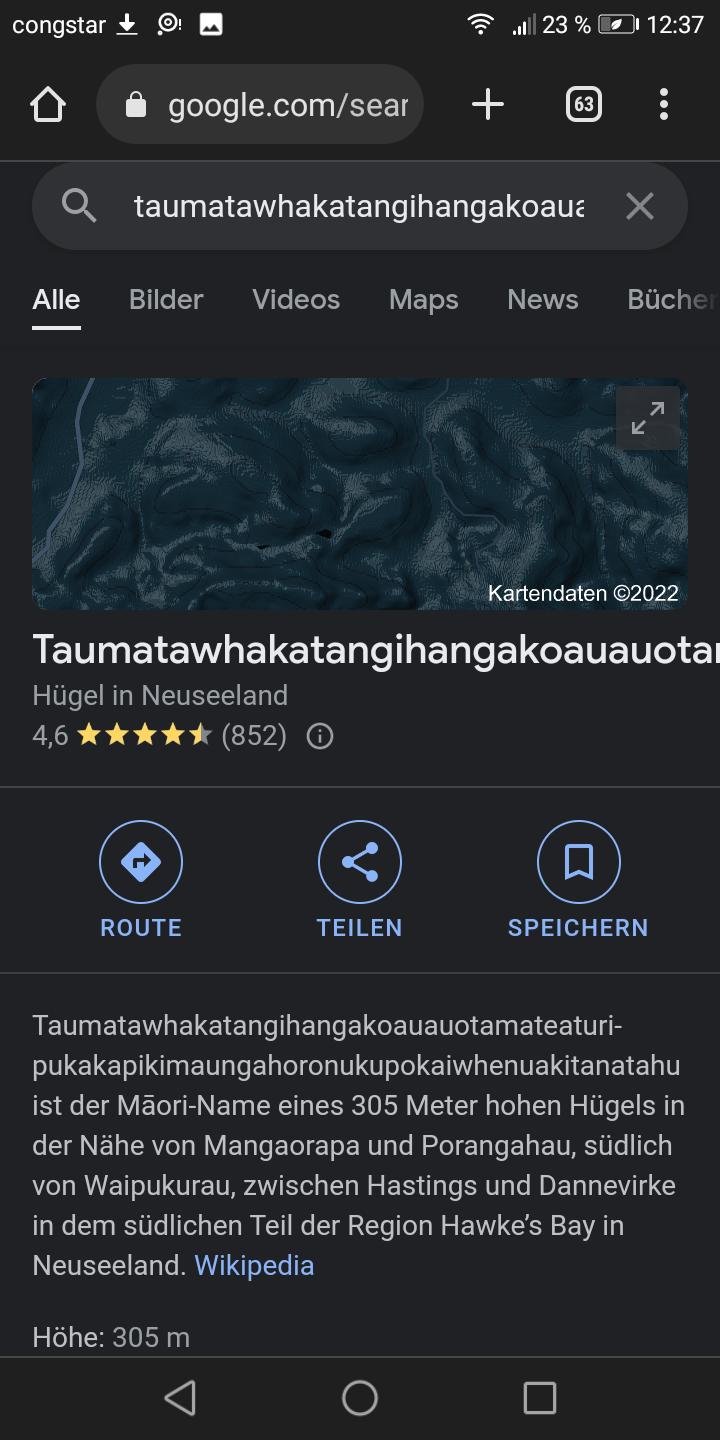Screen dimensions: 720x1440
Task: Save the place with Speichern
Action: click(578, 862)
